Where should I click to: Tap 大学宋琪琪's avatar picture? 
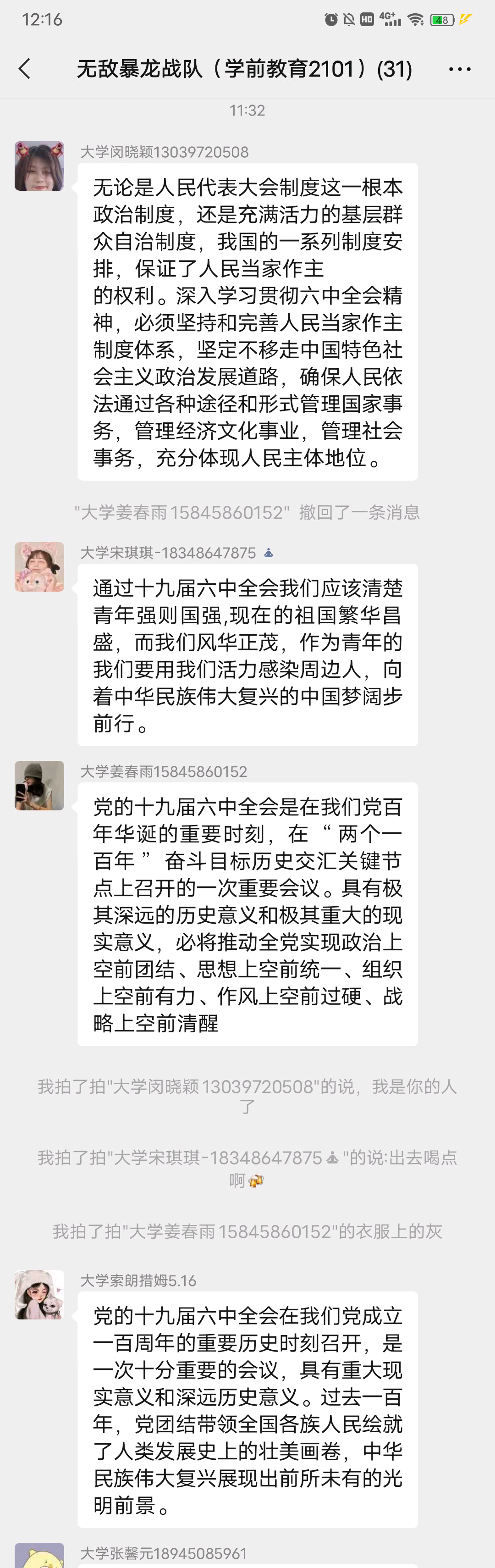click(39, 567)
